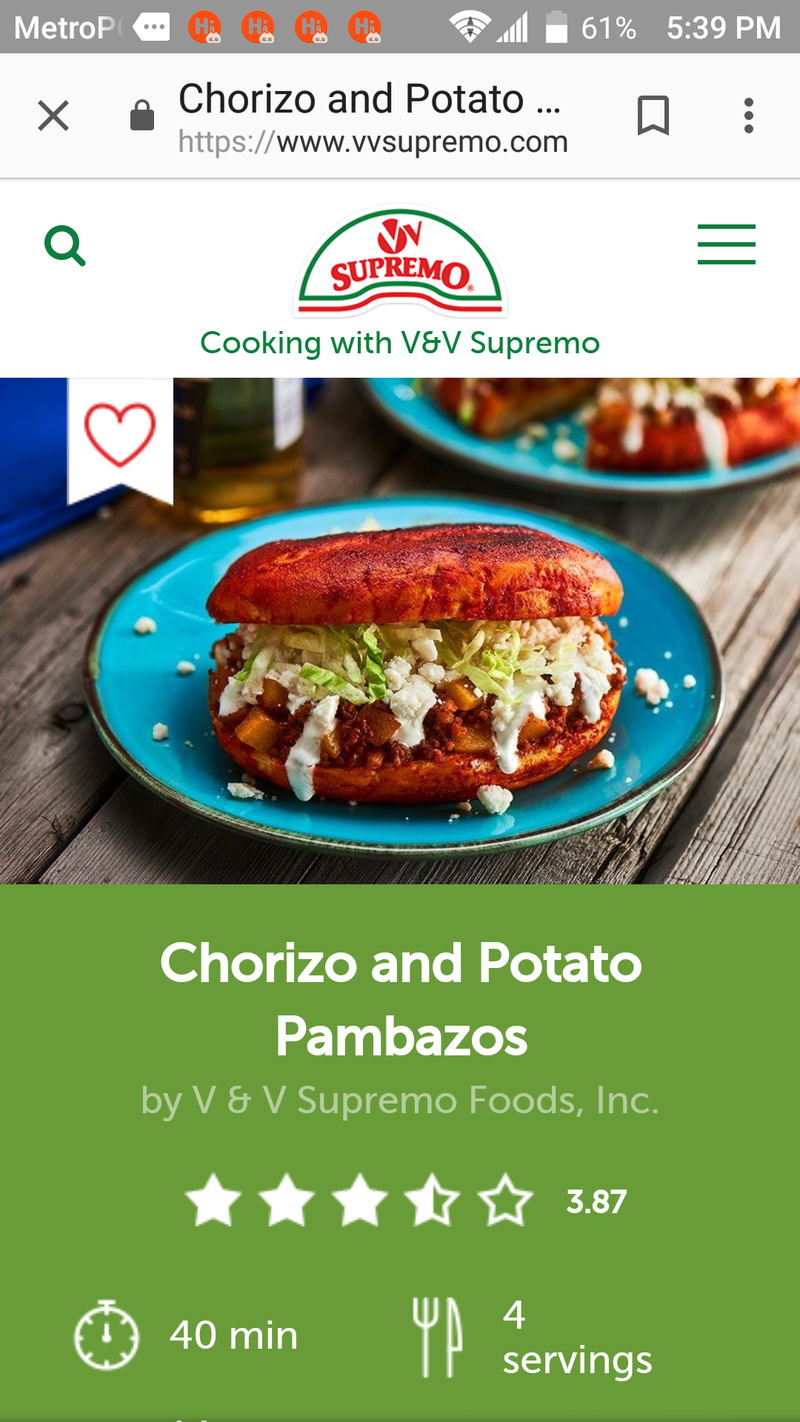Open the hamburger navigation menu
This screenshot has width=800, height=1422.
pos(726,245)
